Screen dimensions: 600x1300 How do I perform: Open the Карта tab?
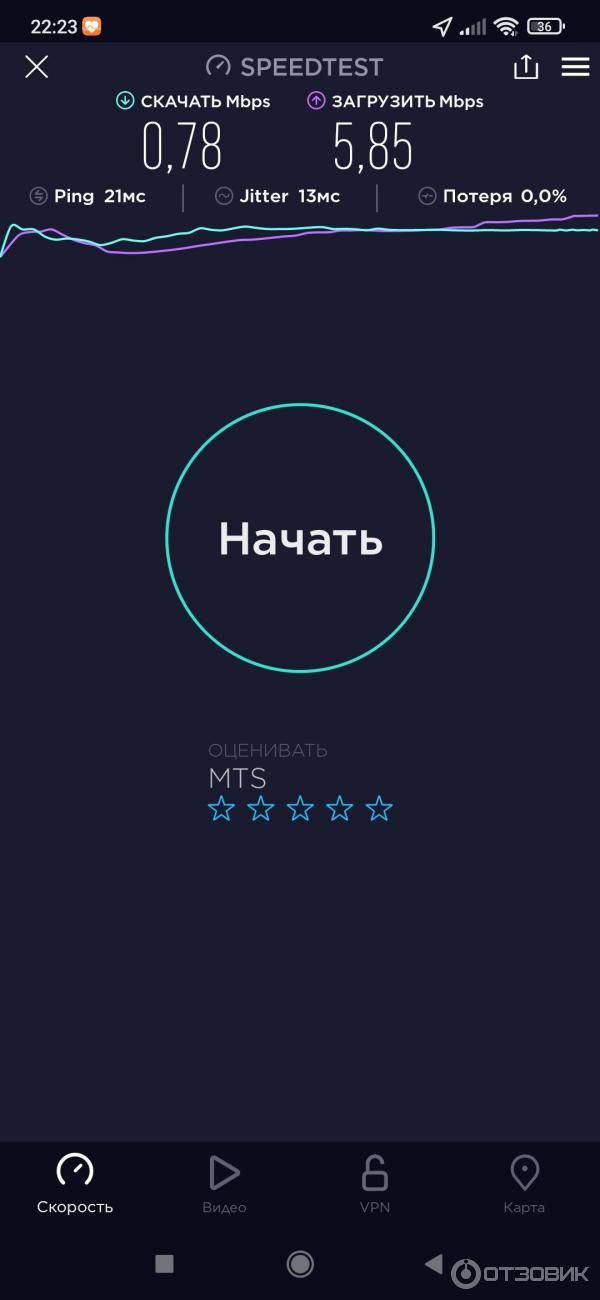524,1185
